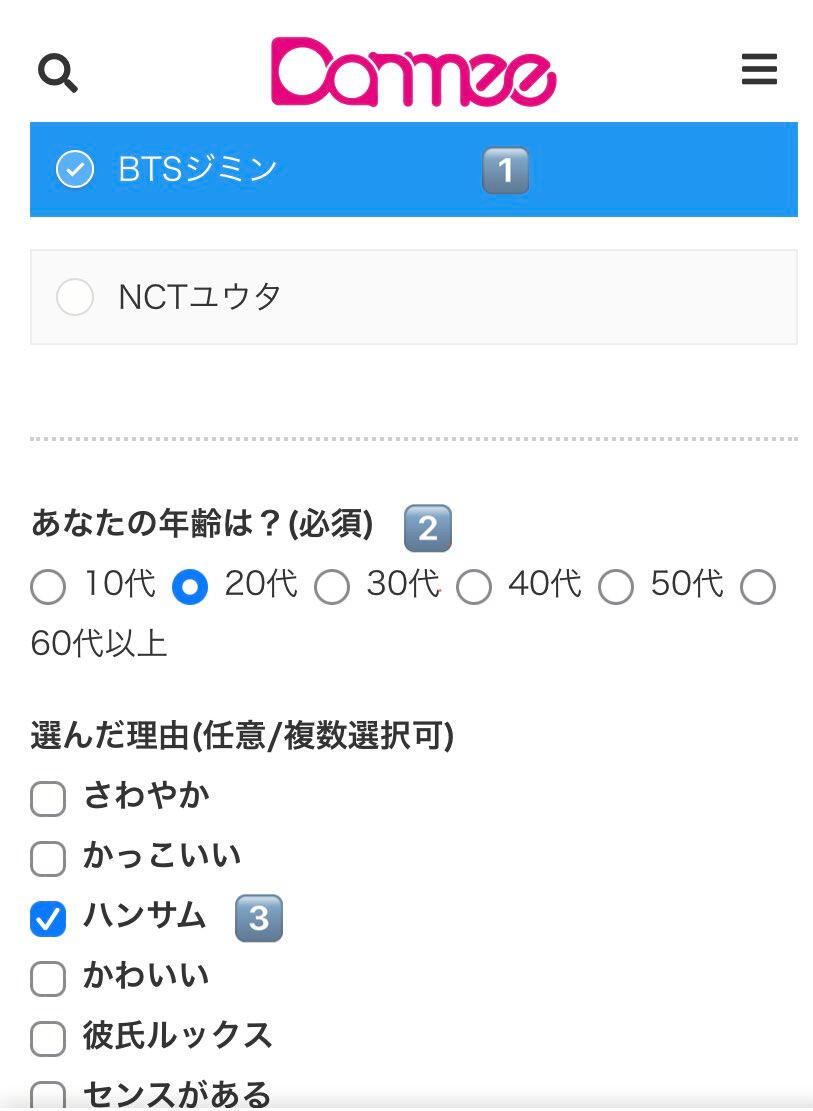813x1111 pixels.
Task: Open the hamburger menu
Action: [x=759, y=70]
